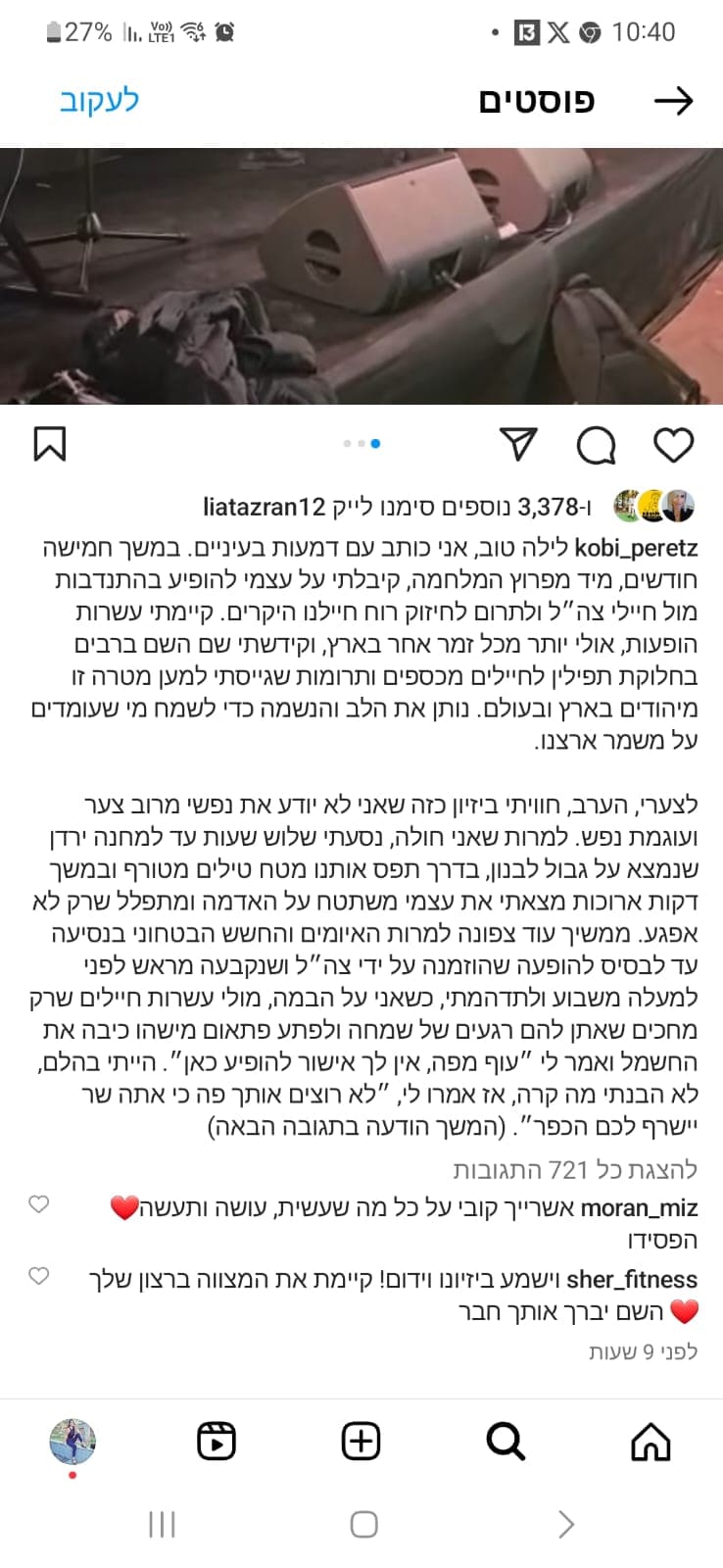Follow the account with לעקוב

point(99,101)
